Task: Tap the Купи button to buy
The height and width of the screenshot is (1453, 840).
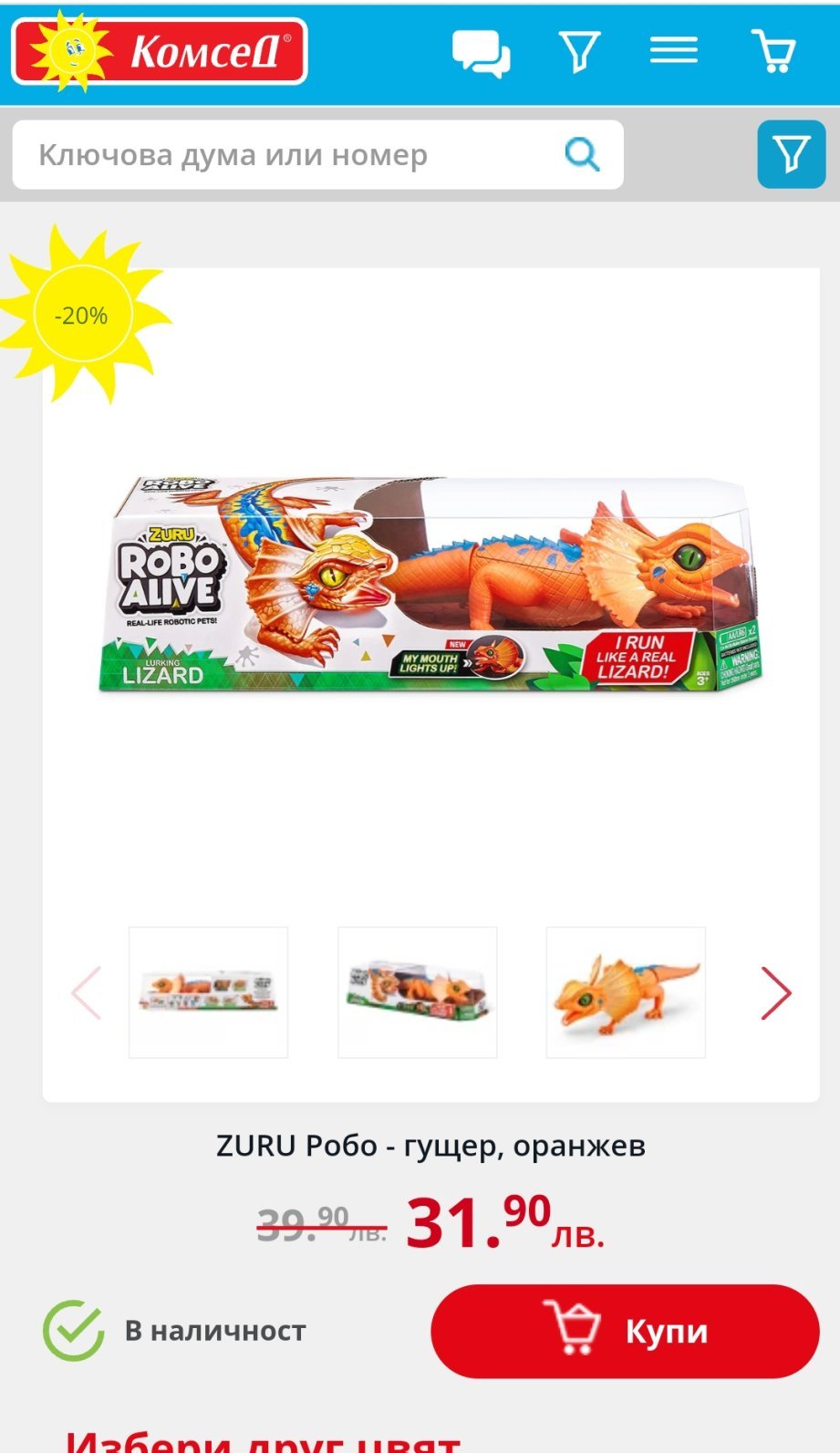Action: [x=626, y=1331]
